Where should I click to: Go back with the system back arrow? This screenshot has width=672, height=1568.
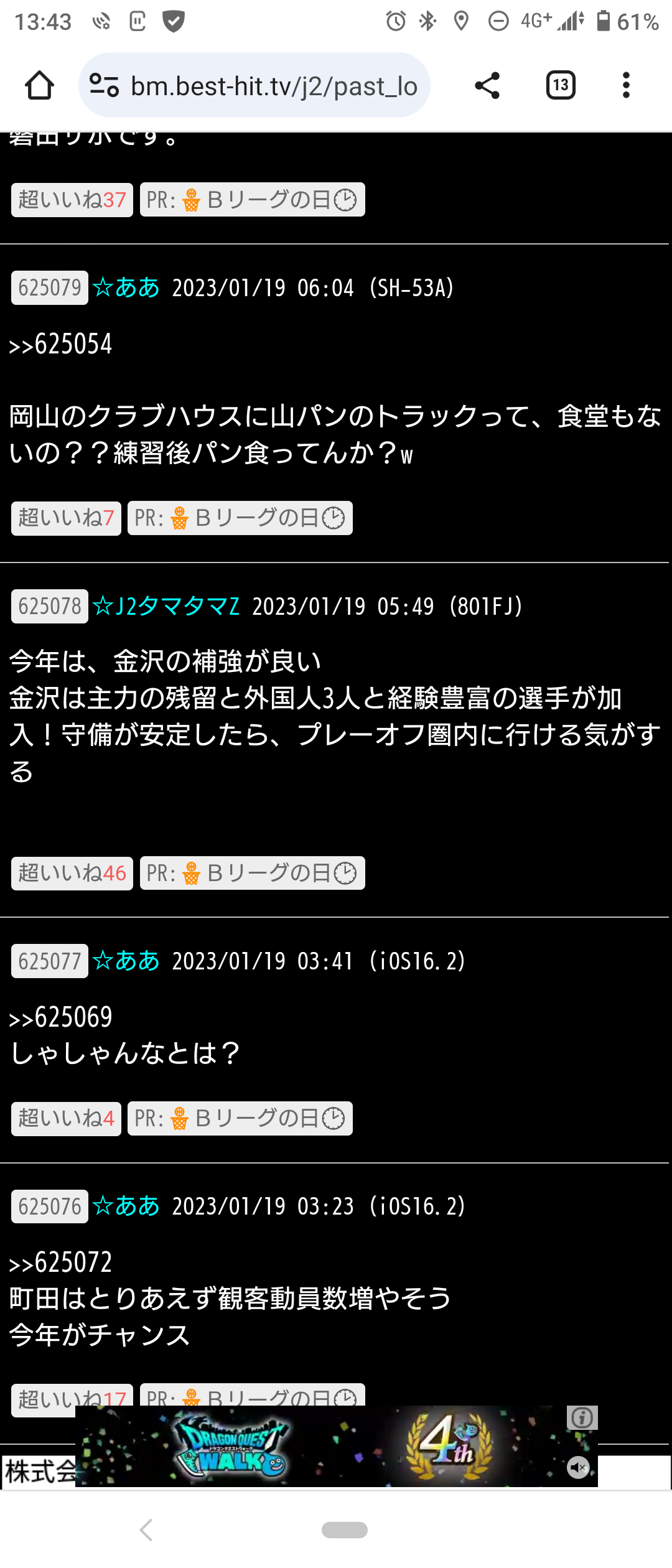click(x=147, y=1529)
